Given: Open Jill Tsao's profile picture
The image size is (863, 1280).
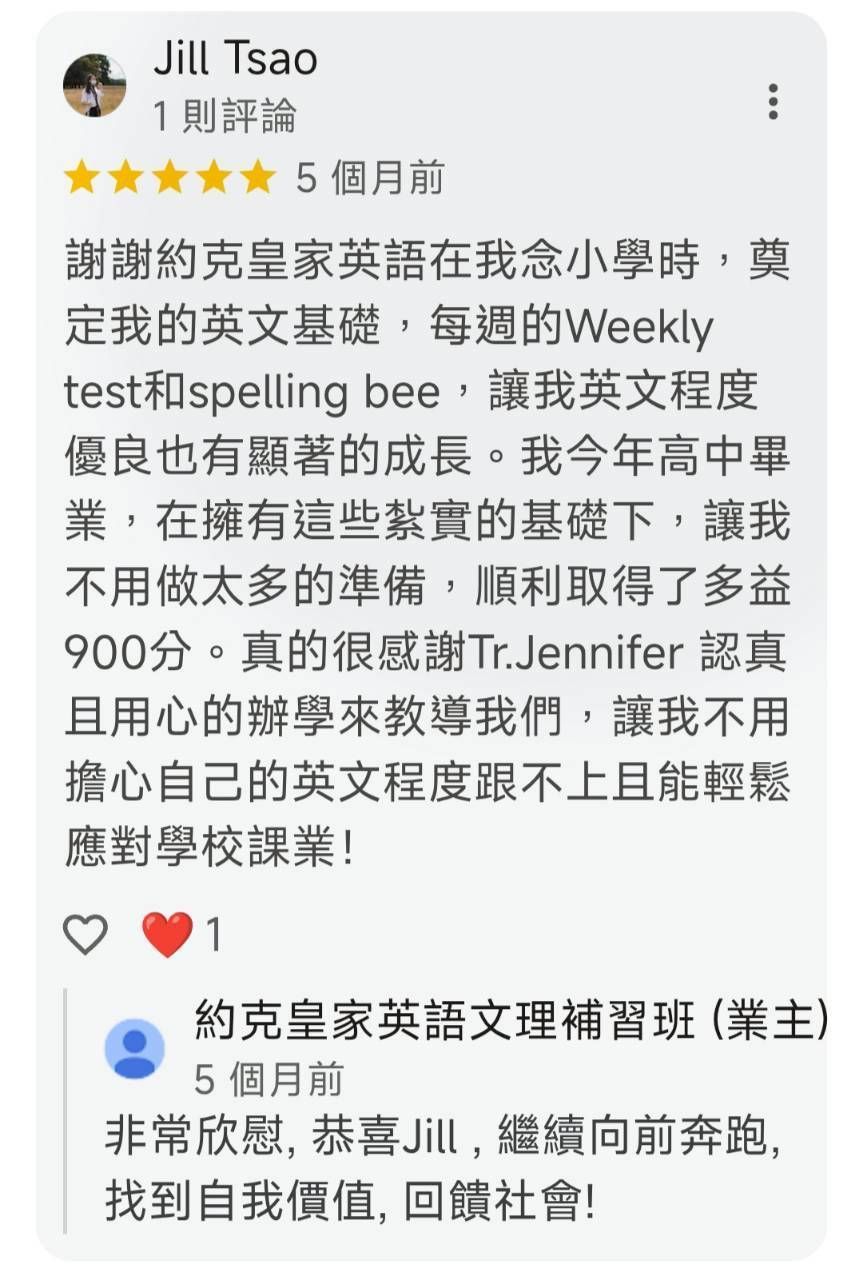Looking at the screenshot, I should [94, 86].
